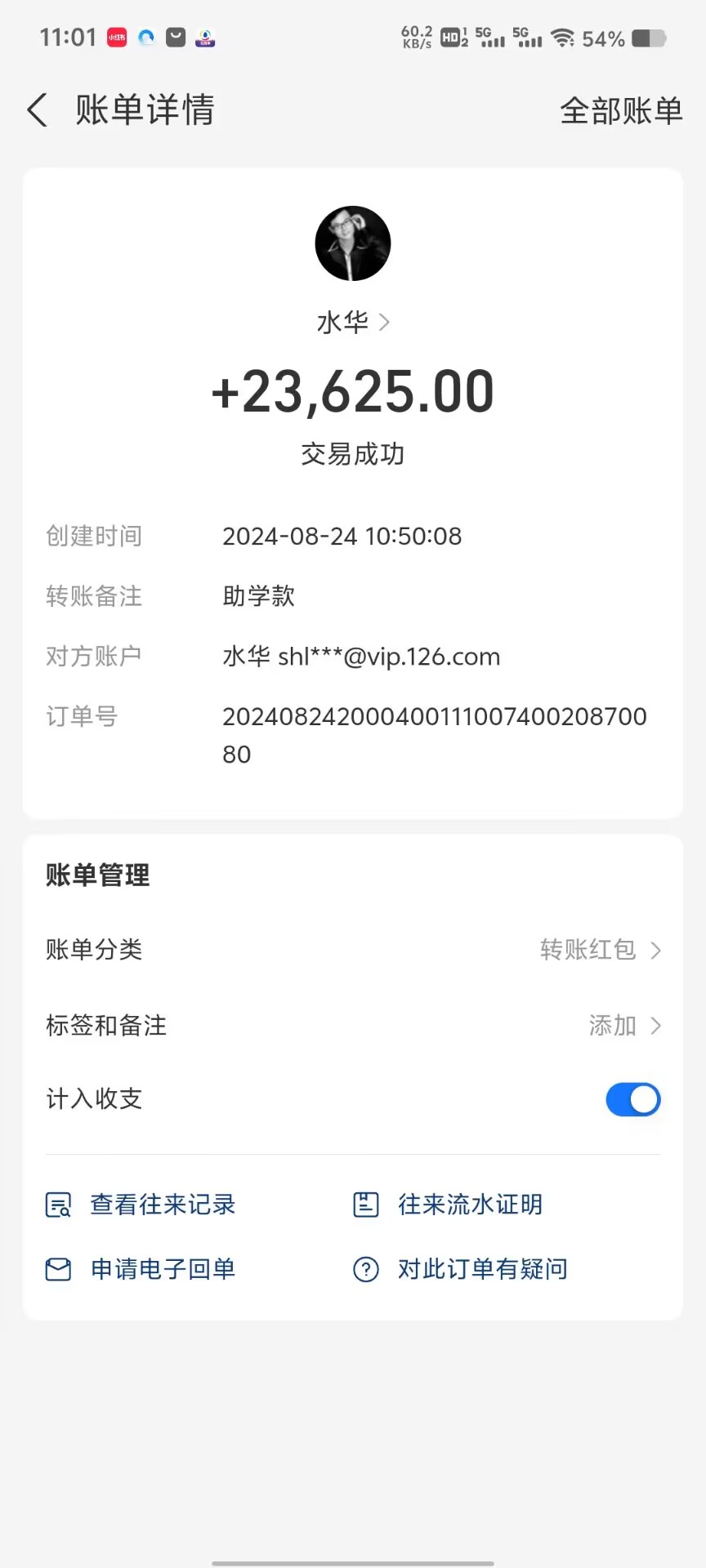The width and height of the screenshot is (706, 1568).
Task: Open 全部账单 in the top bar
Action: click(x=620, y=111)
